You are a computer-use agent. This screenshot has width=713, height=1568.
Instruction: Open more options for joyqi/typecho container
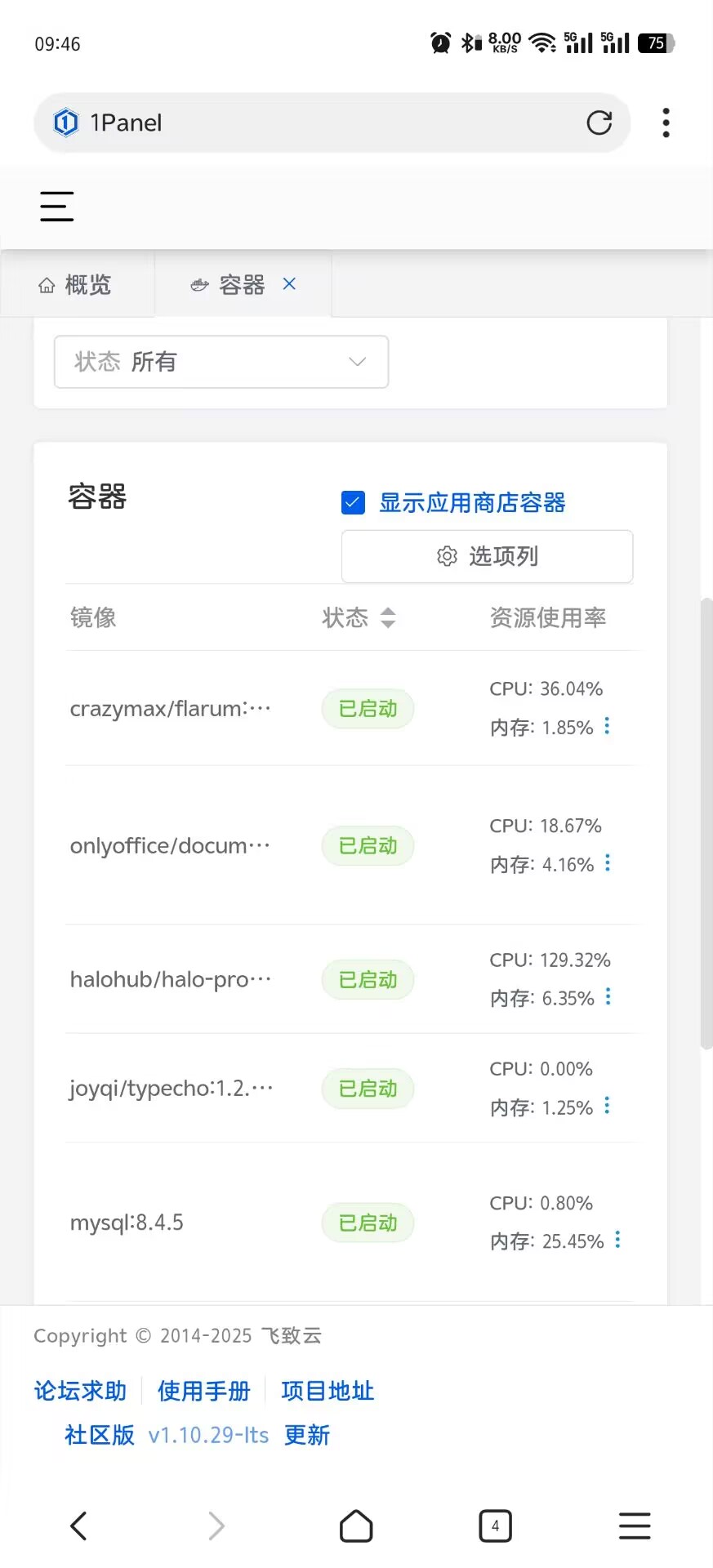pos(607,1106)
